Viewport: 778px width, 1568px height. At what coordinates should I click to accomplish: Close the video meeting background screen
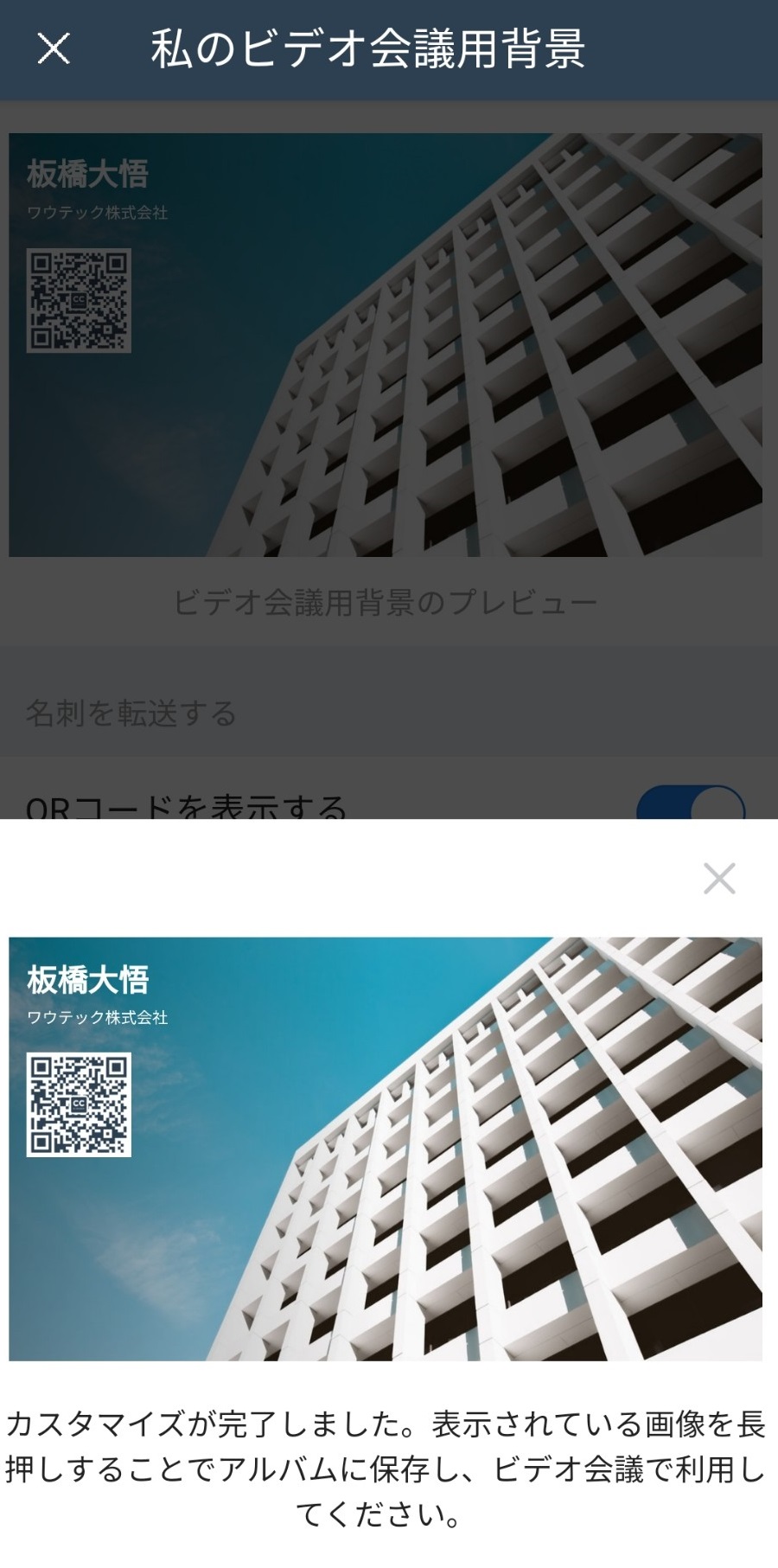click(54, 48)
